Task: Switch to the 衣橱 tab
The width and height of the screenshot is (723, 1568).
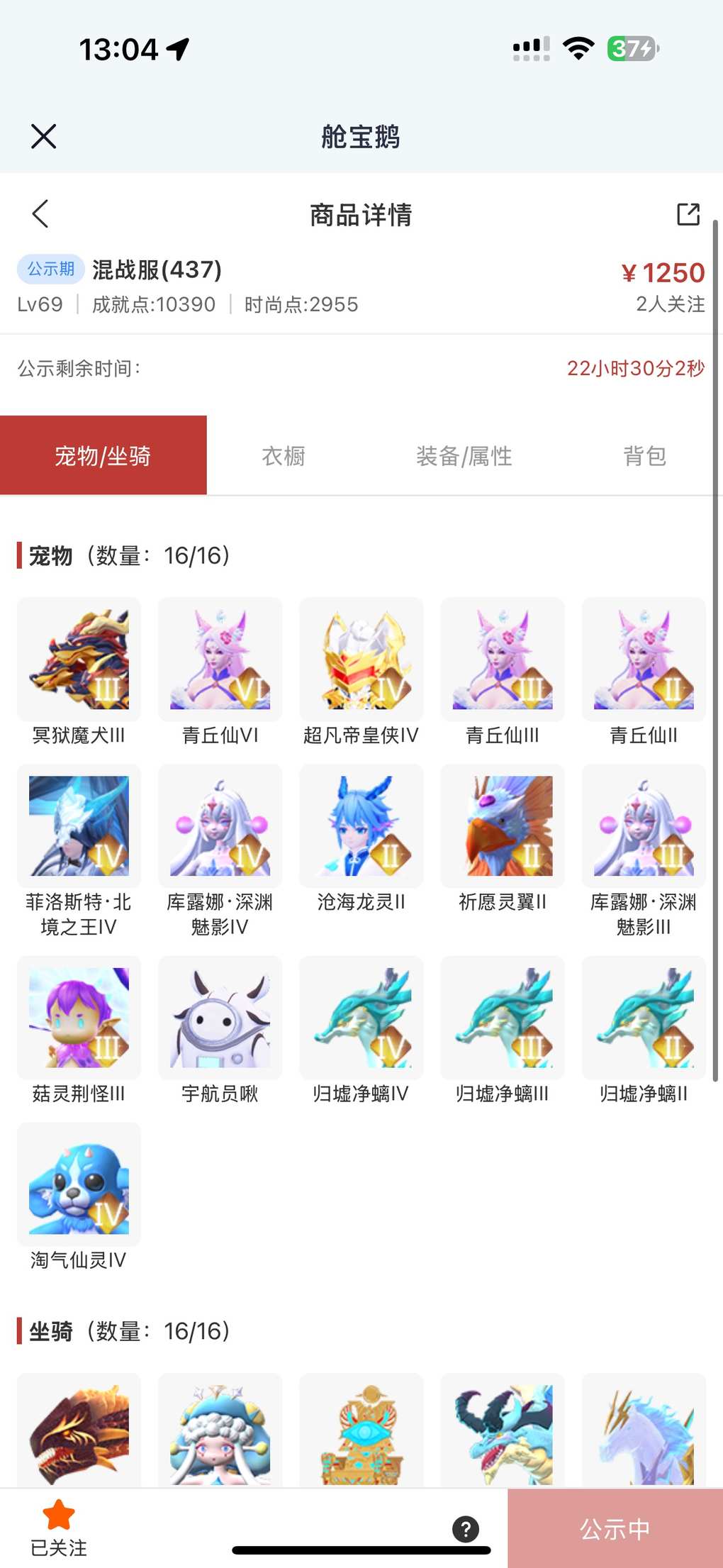Action: [x=284, y=456]
